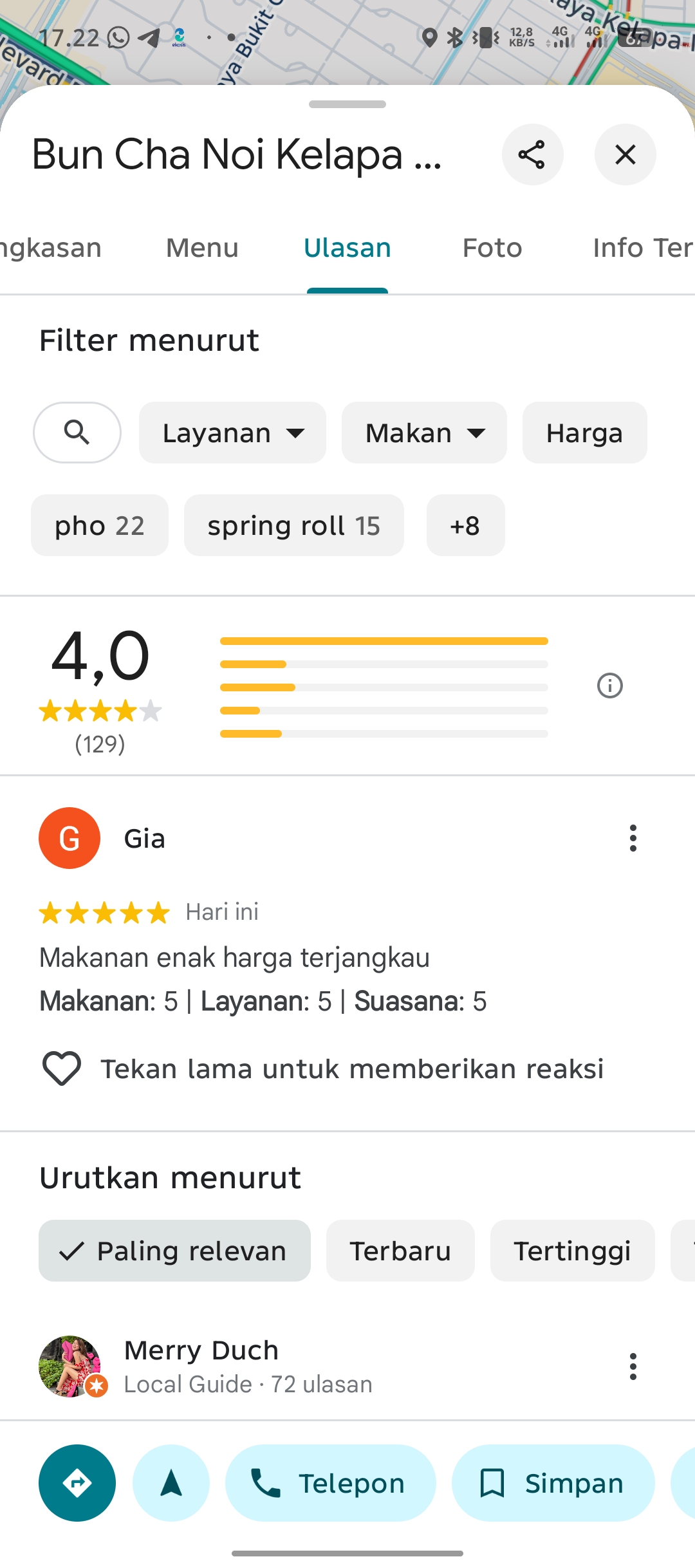This screenshot has width=695, height=1568.
Task: Open the Foto tab
Action: [x=492, y=248]
